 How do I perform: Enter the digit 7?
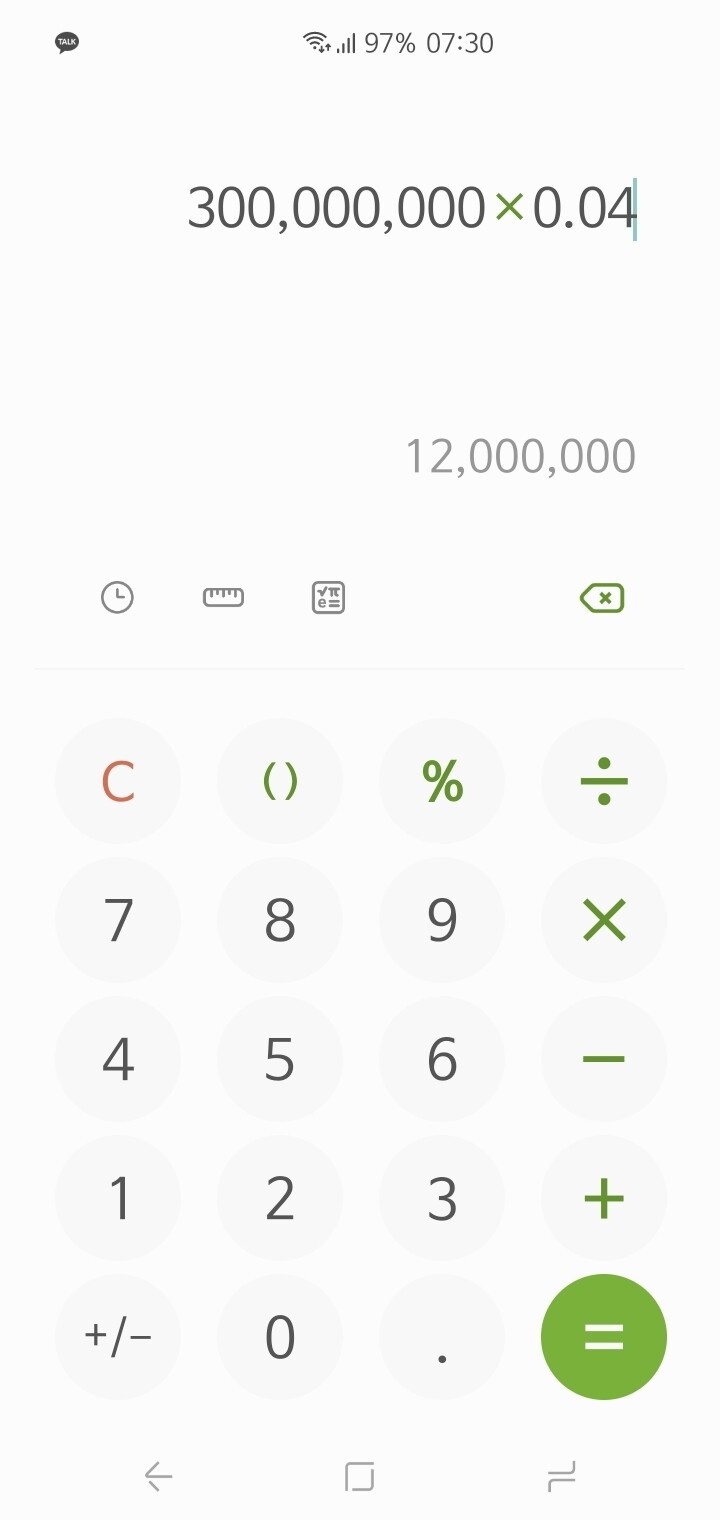point(118,920)
